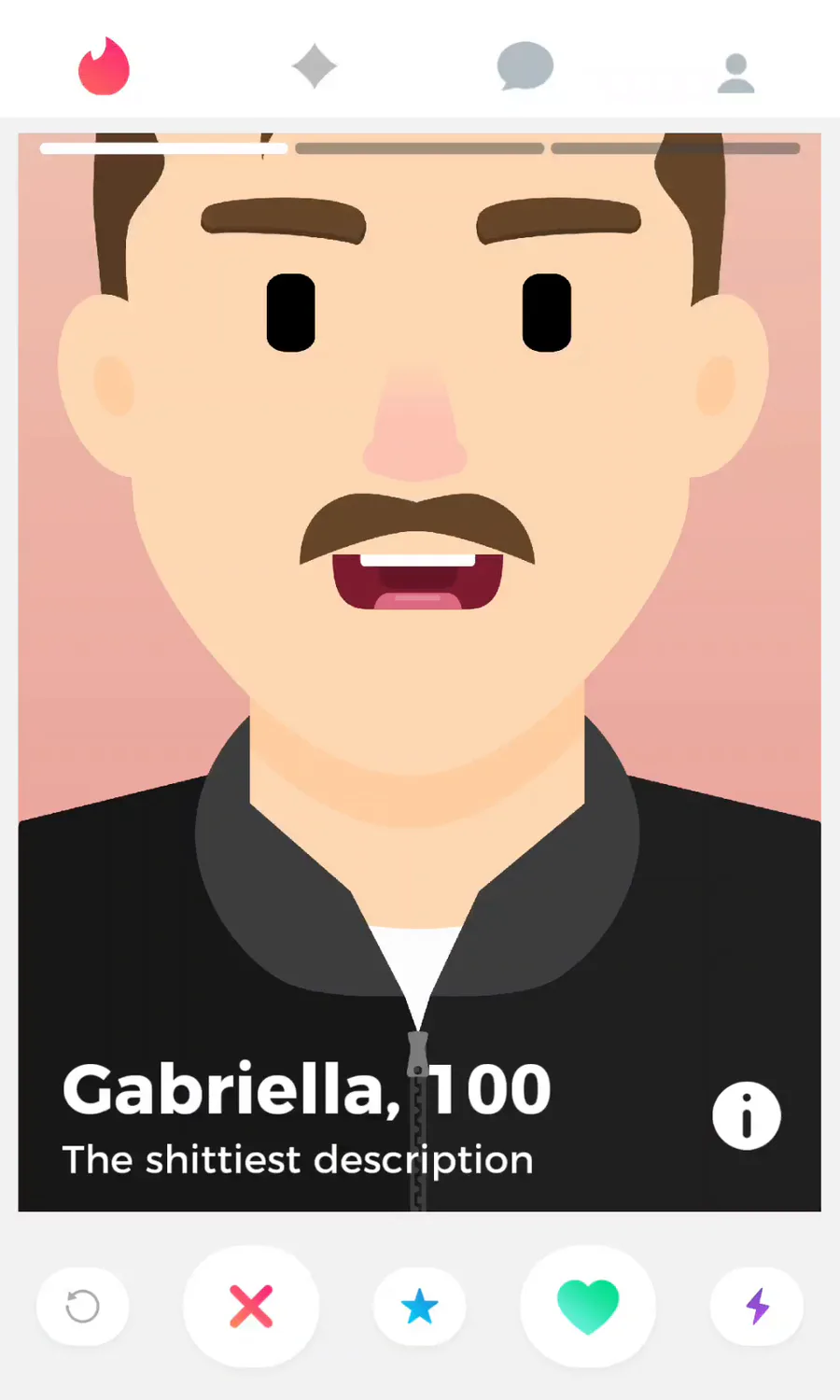Screen dimensions: 840x1400
Task: Reject Gabriella with the X button
Action: 251,1306
